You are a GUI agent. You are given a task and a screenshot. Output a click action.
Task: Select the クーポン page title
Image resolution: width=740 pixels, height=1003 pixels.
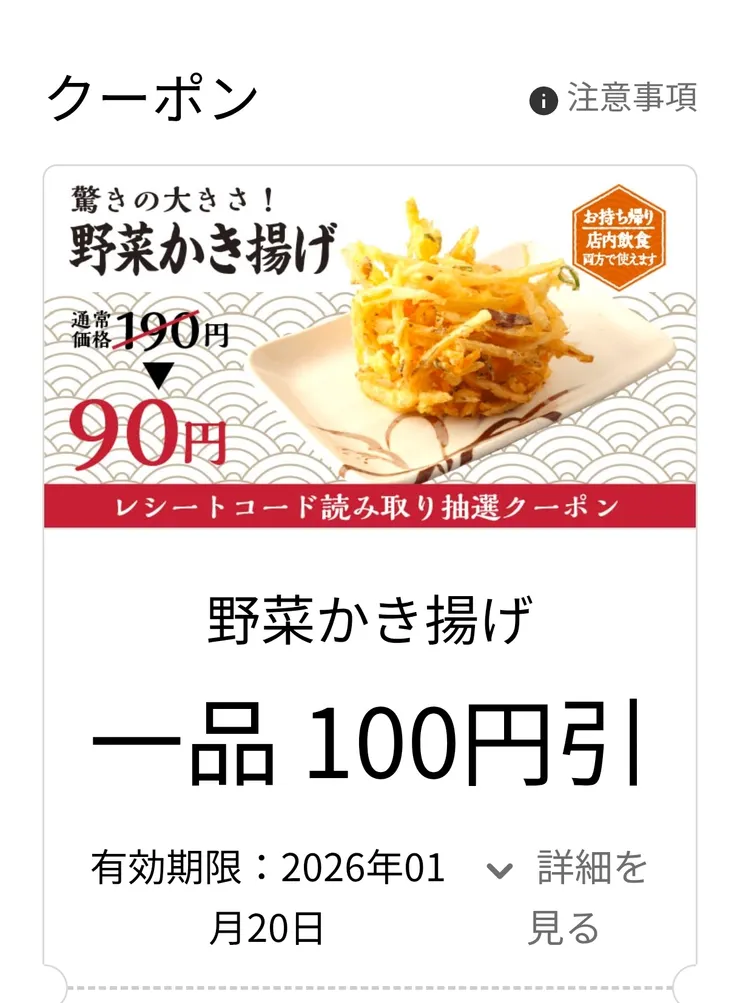[155, 96]
